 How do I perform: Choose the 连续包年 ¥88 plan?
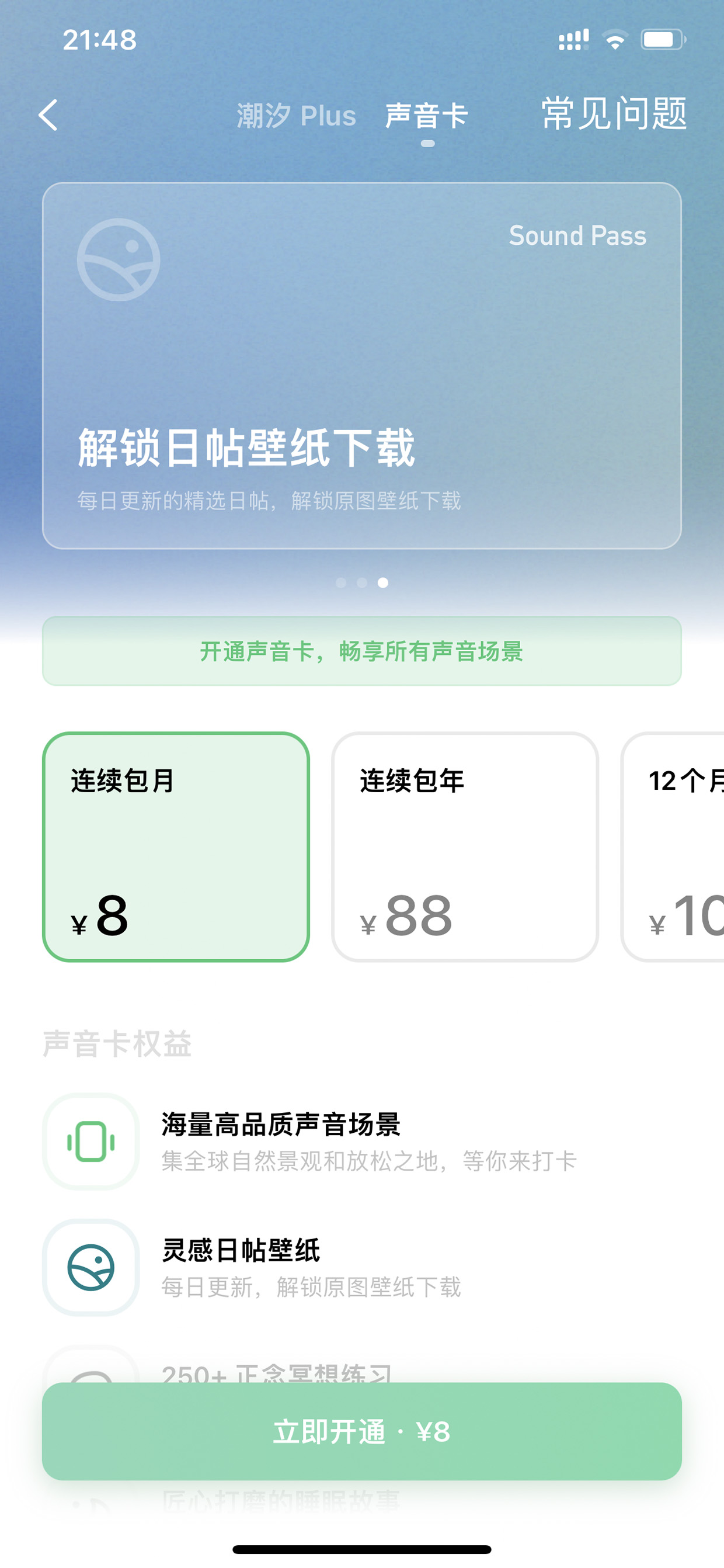point(465,847)
